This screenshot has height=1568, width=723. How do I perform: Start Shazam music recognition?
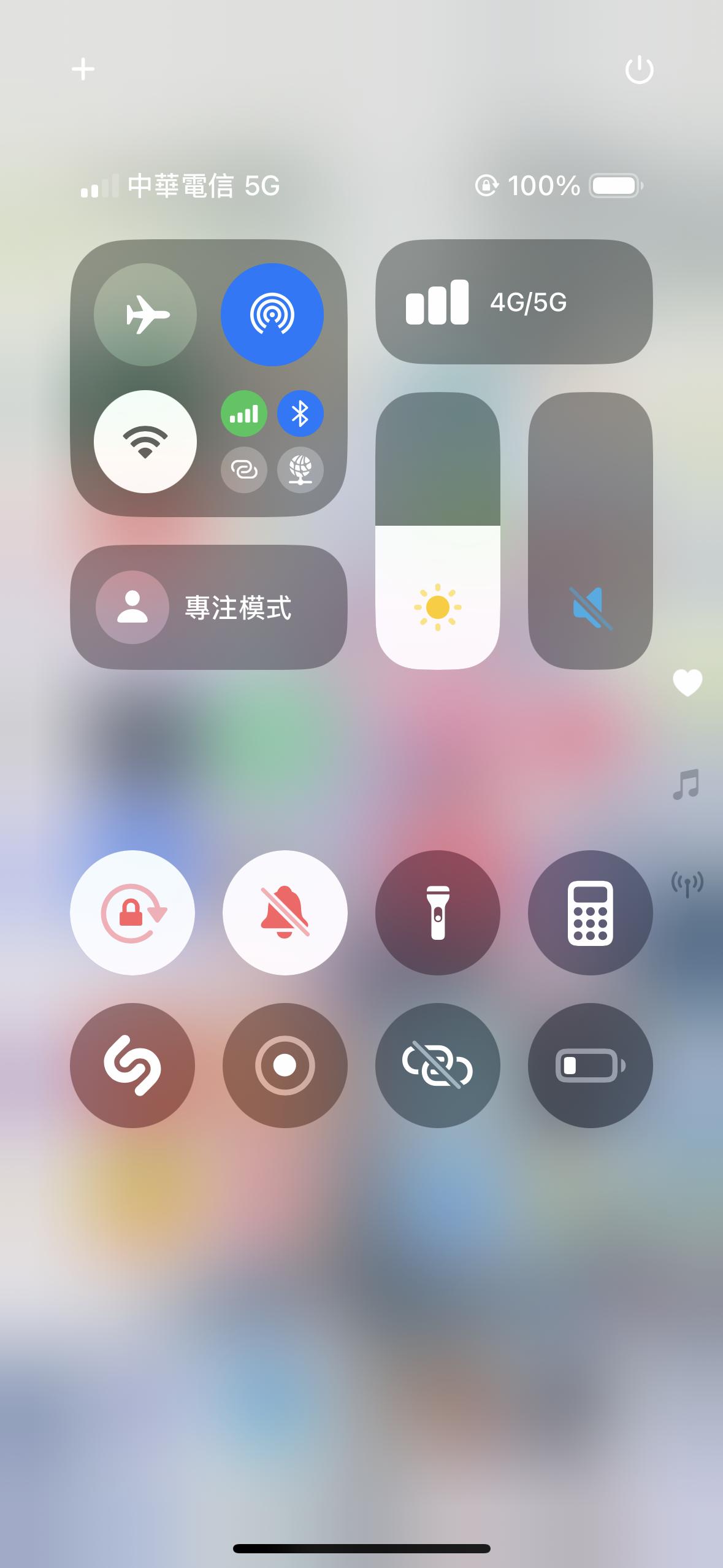(x=132, y=1066)
